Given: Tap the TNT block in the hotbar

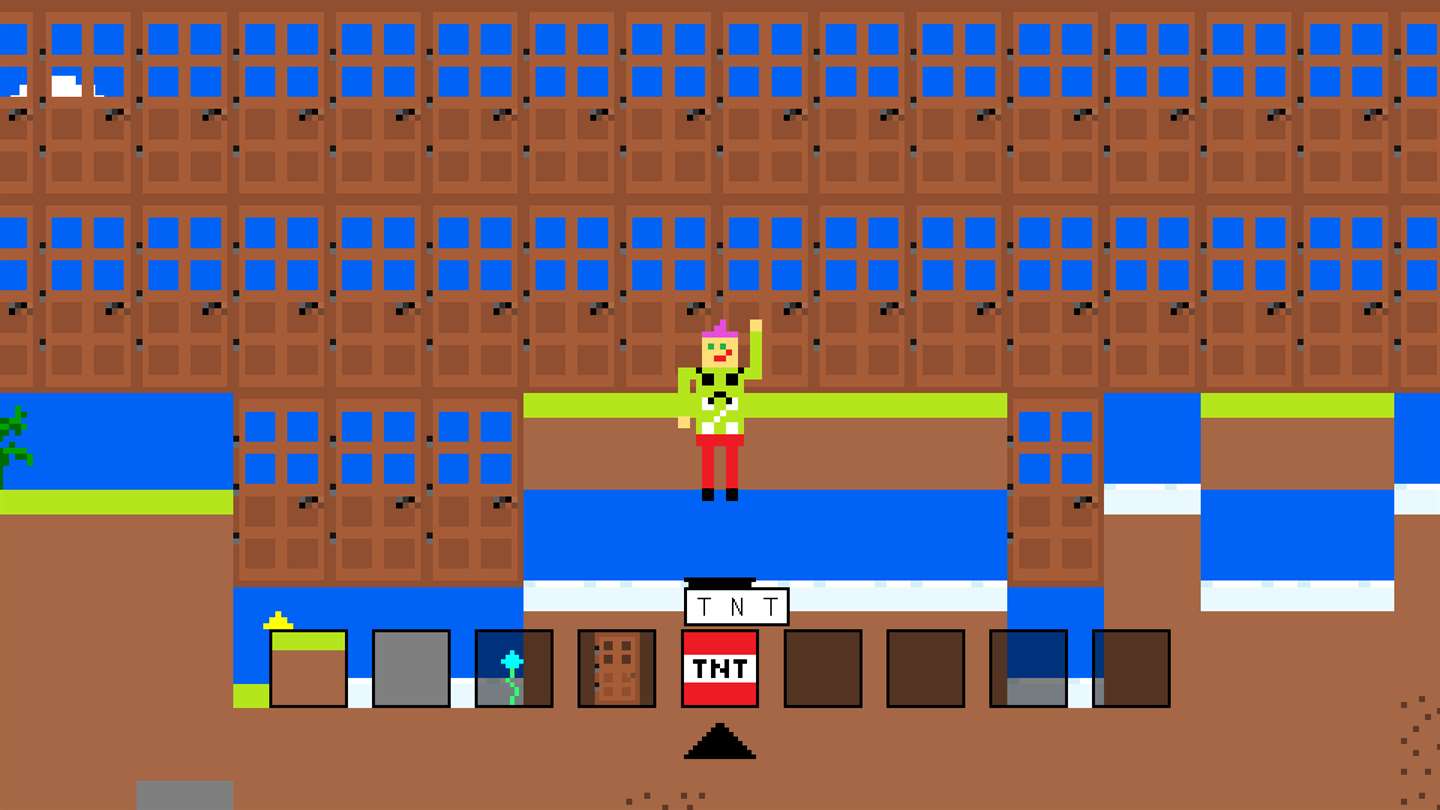Looking at the screenshot, I should pyautogui.click(x=720, y=668).
